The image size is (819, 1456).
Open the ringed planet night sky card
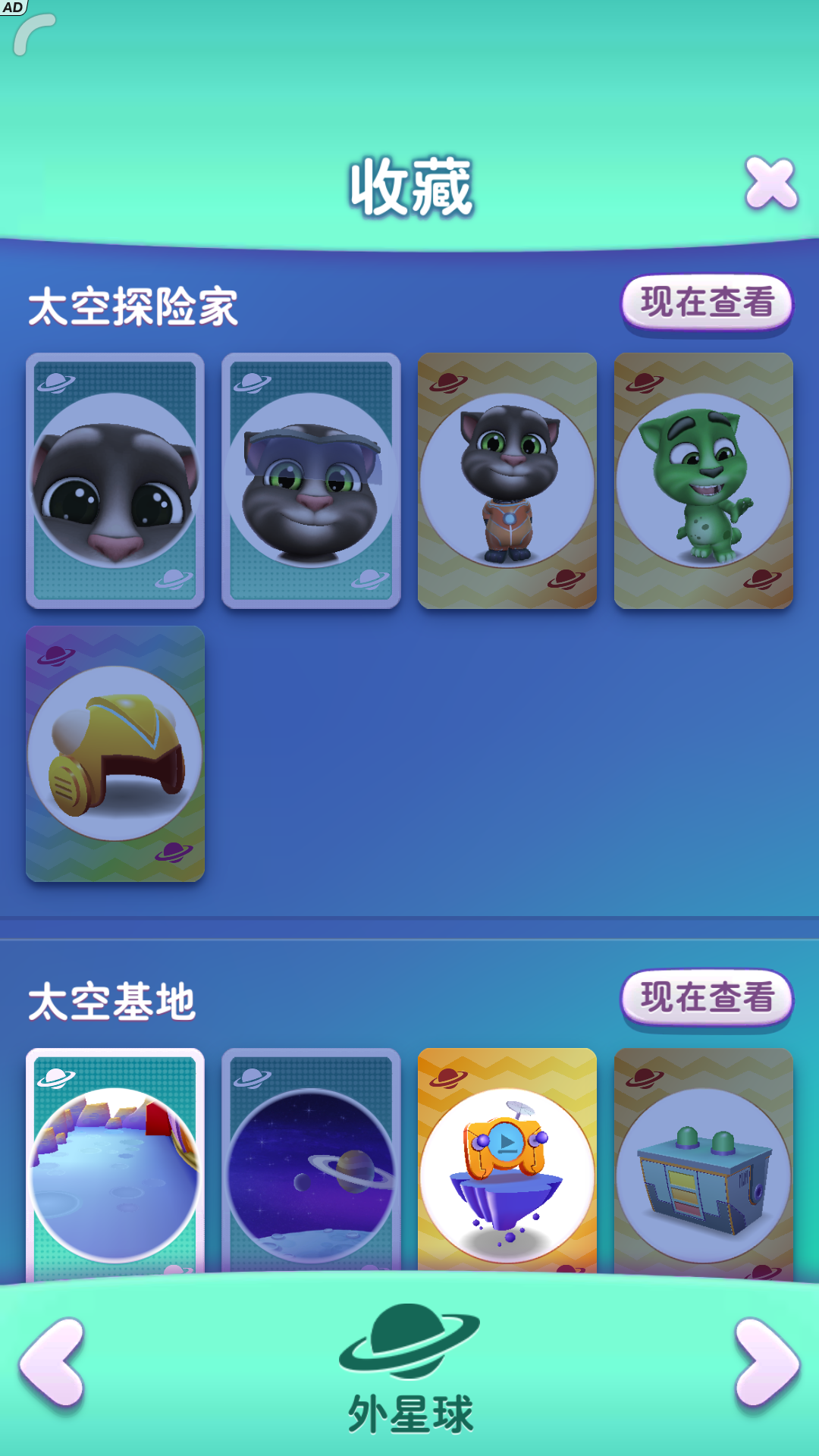(311, 1168)
